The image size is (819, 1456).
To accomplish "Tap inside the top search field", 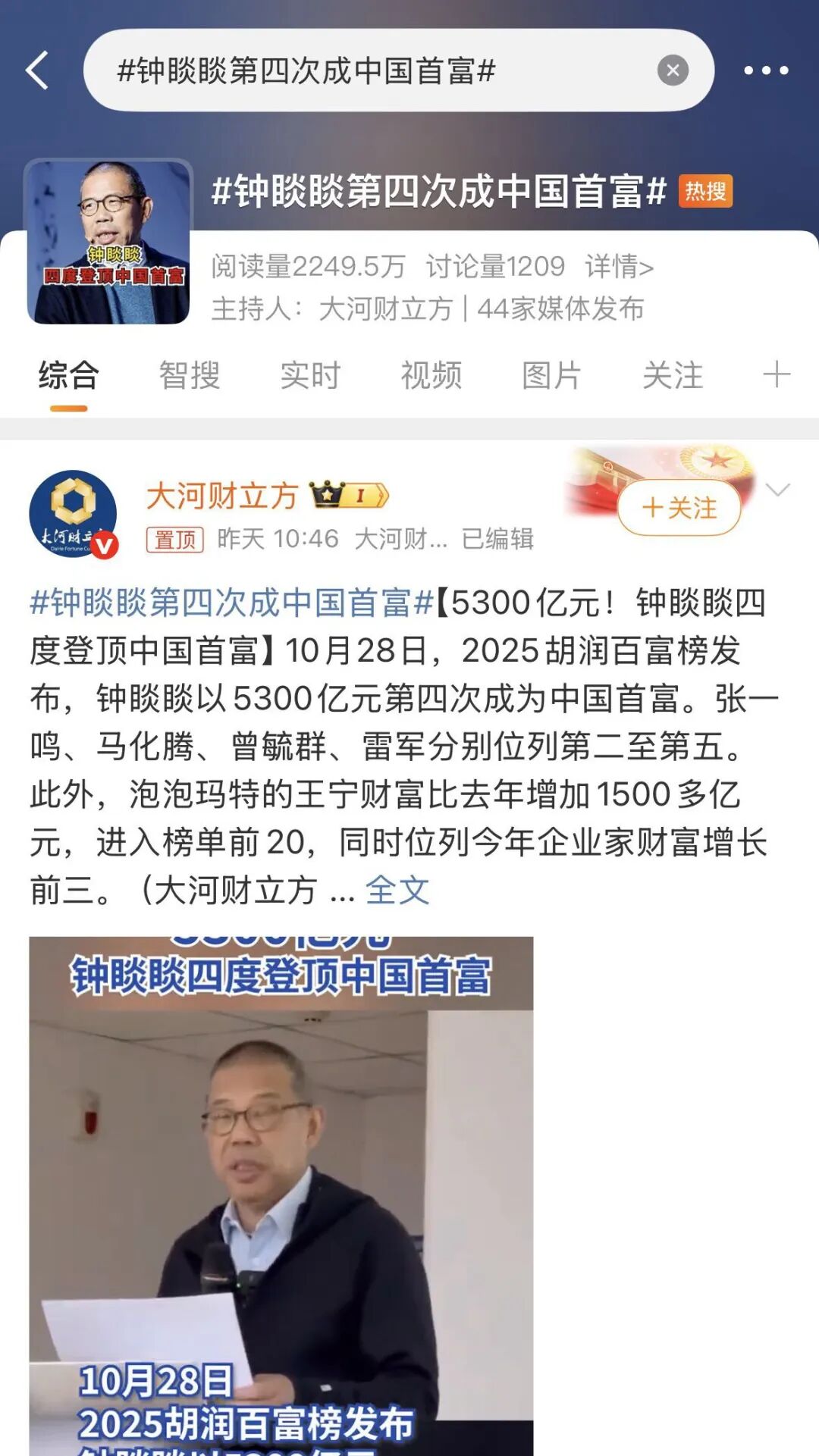I will [379, 70].
